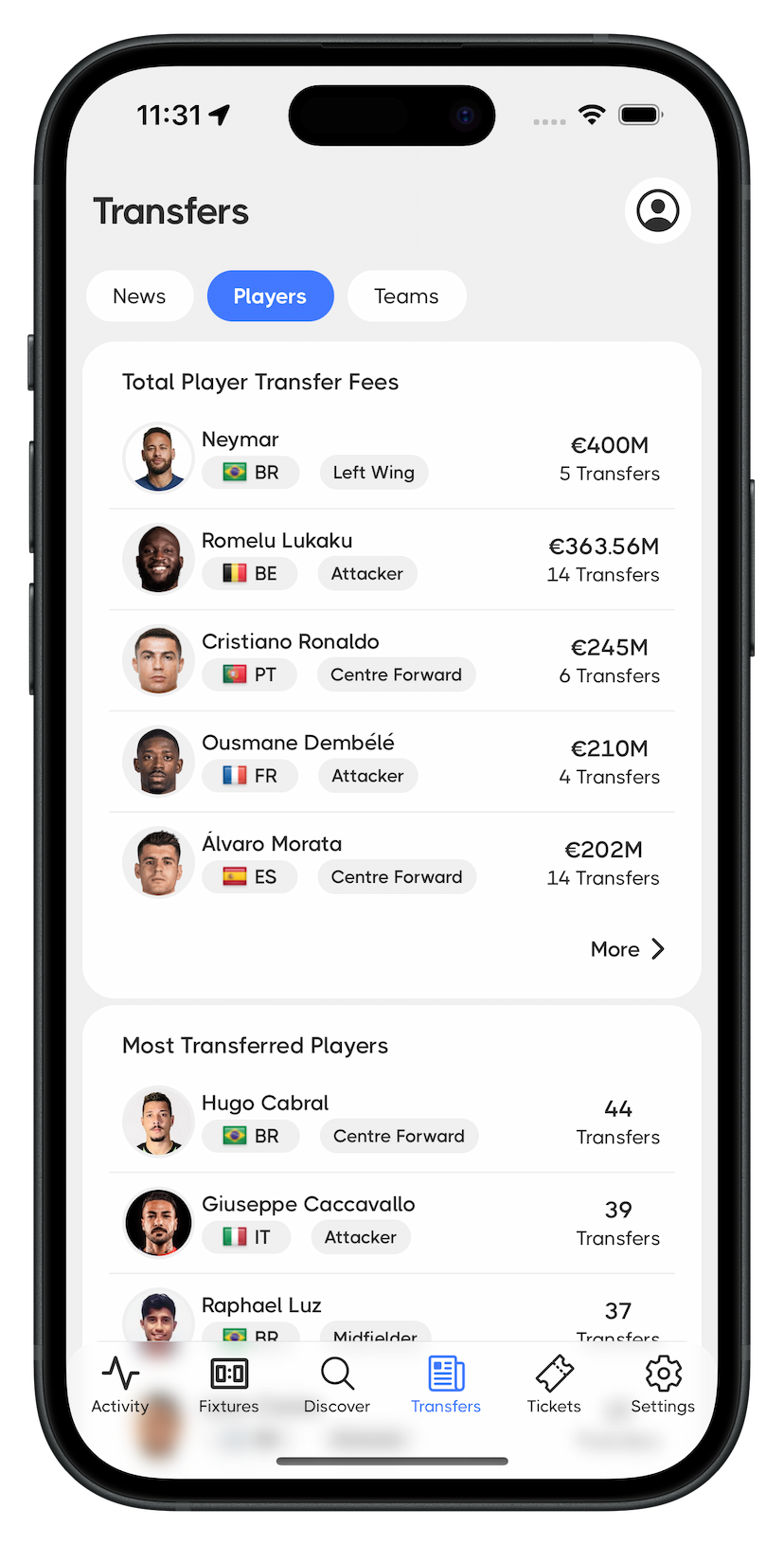This screenshot has width=784, height=1545.
Task: Tap More under Total Player Transfer Fees
Action: [x=627, y=949]
